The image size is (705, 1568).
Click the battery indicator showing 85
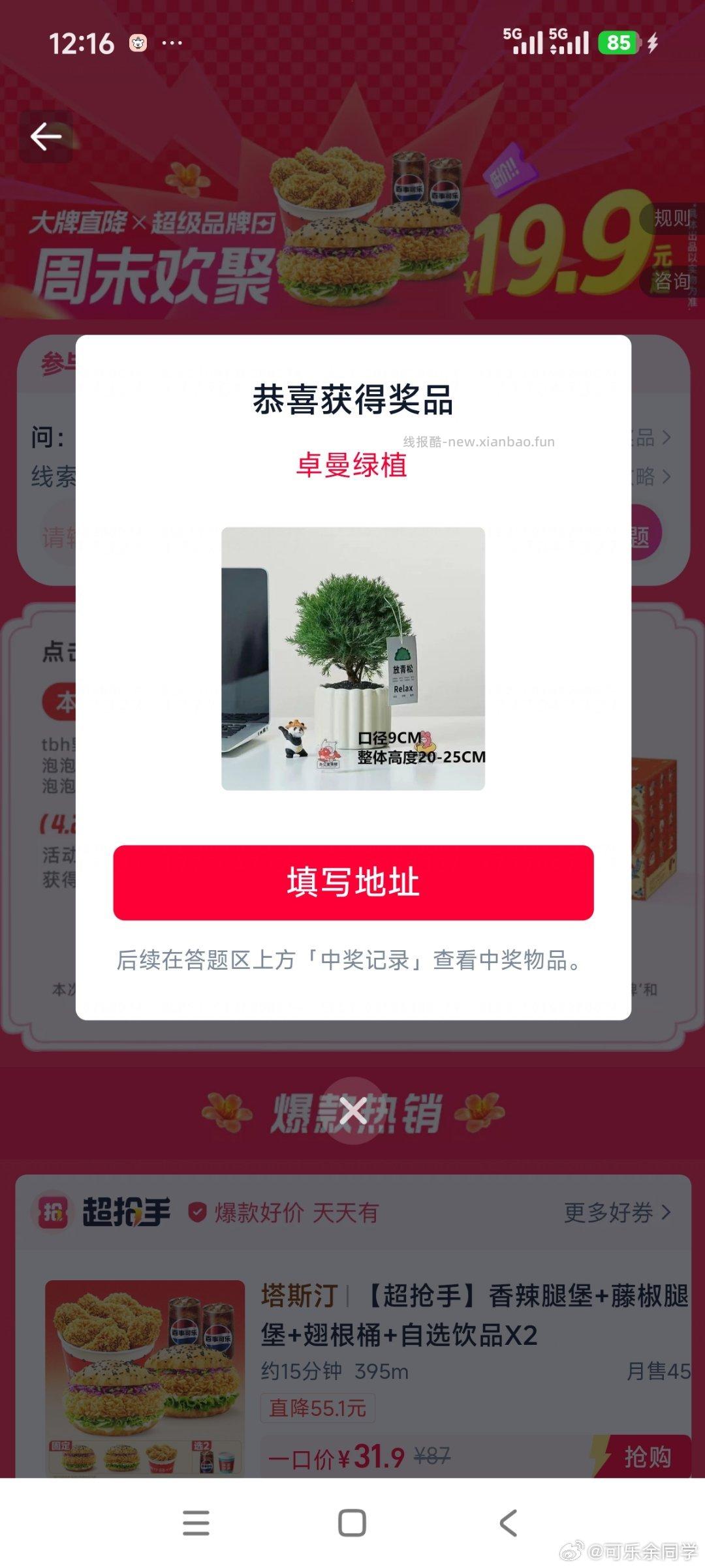pyautogui.click(x=618, y=43)
